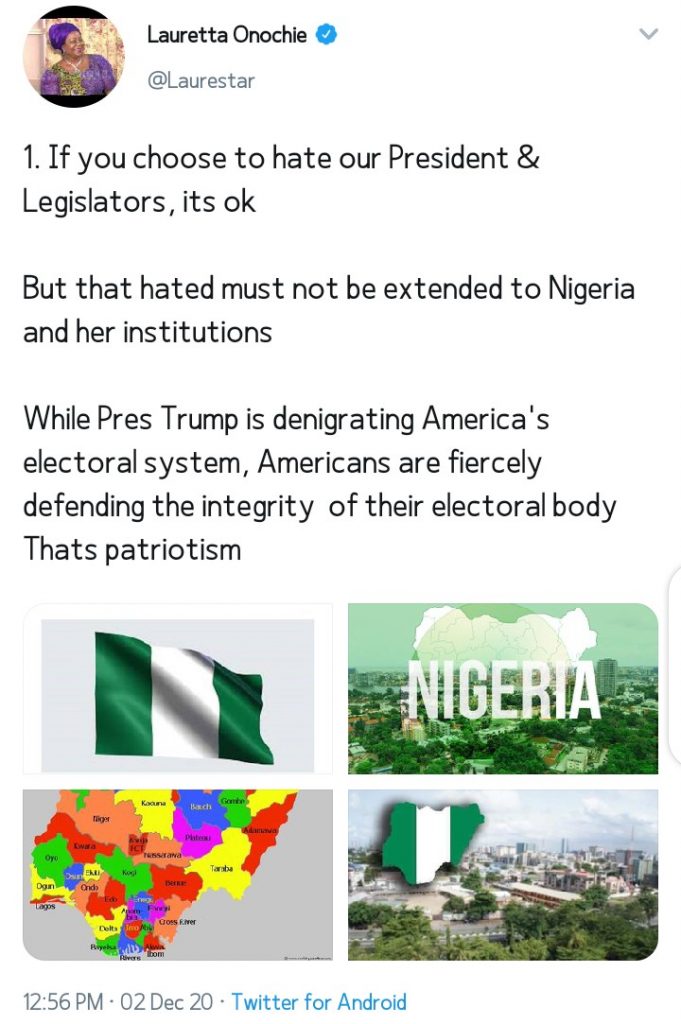Open the NIGERIA cityscape image
Viewport: 681px width, 1024px height.
pos(503,688)
